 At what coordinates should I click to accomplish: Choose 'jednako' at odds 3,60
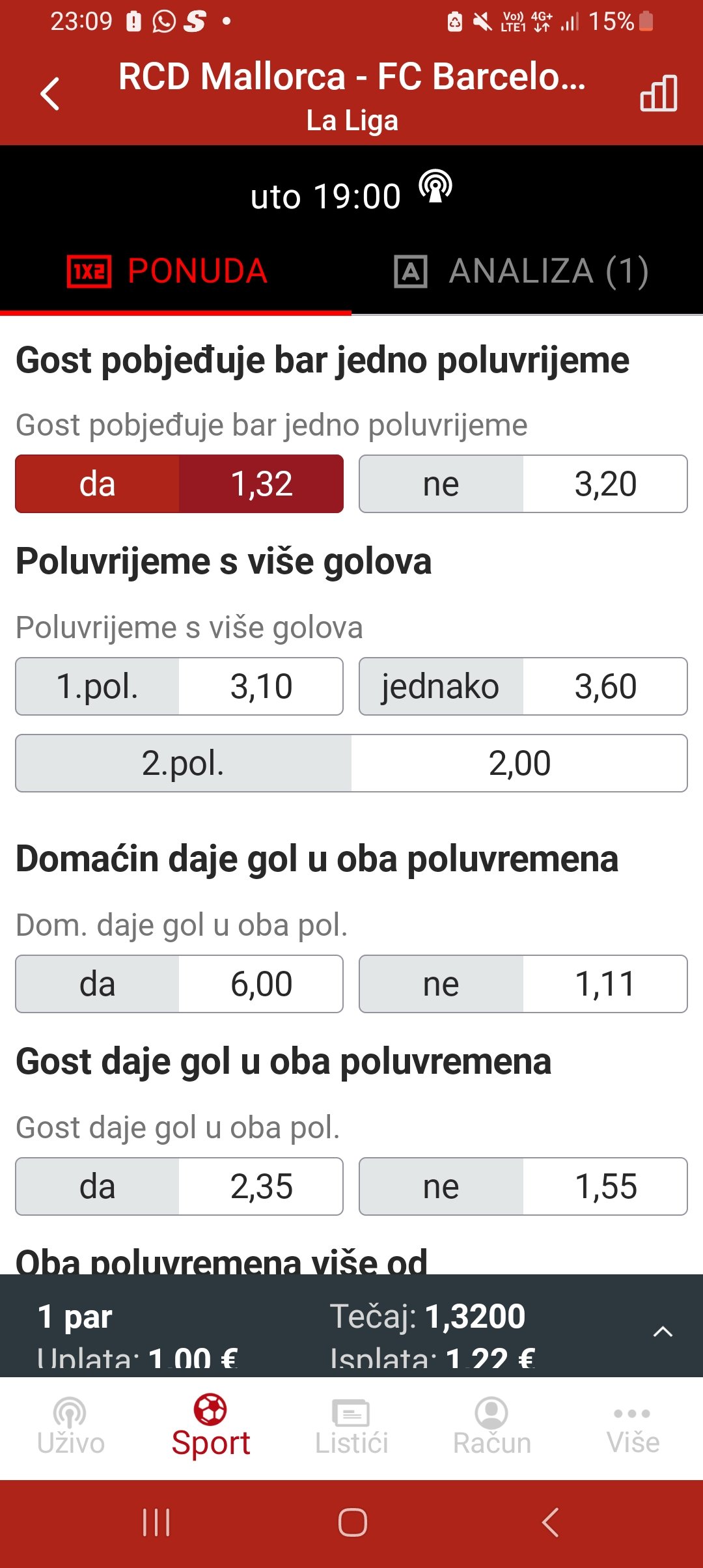523,686
